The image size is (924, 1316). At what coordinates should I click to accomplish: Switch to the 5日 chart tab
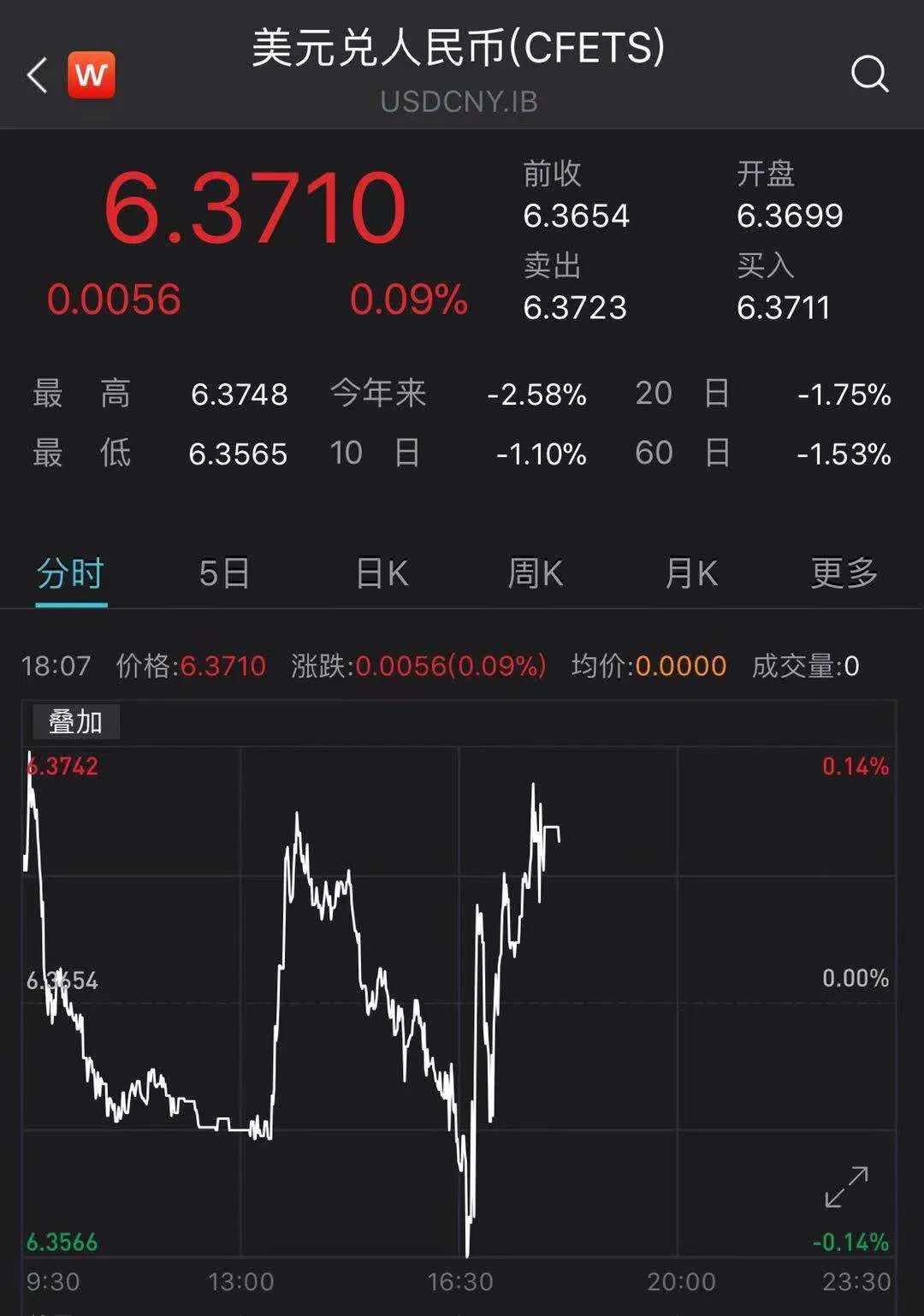[x=224, y=574]
